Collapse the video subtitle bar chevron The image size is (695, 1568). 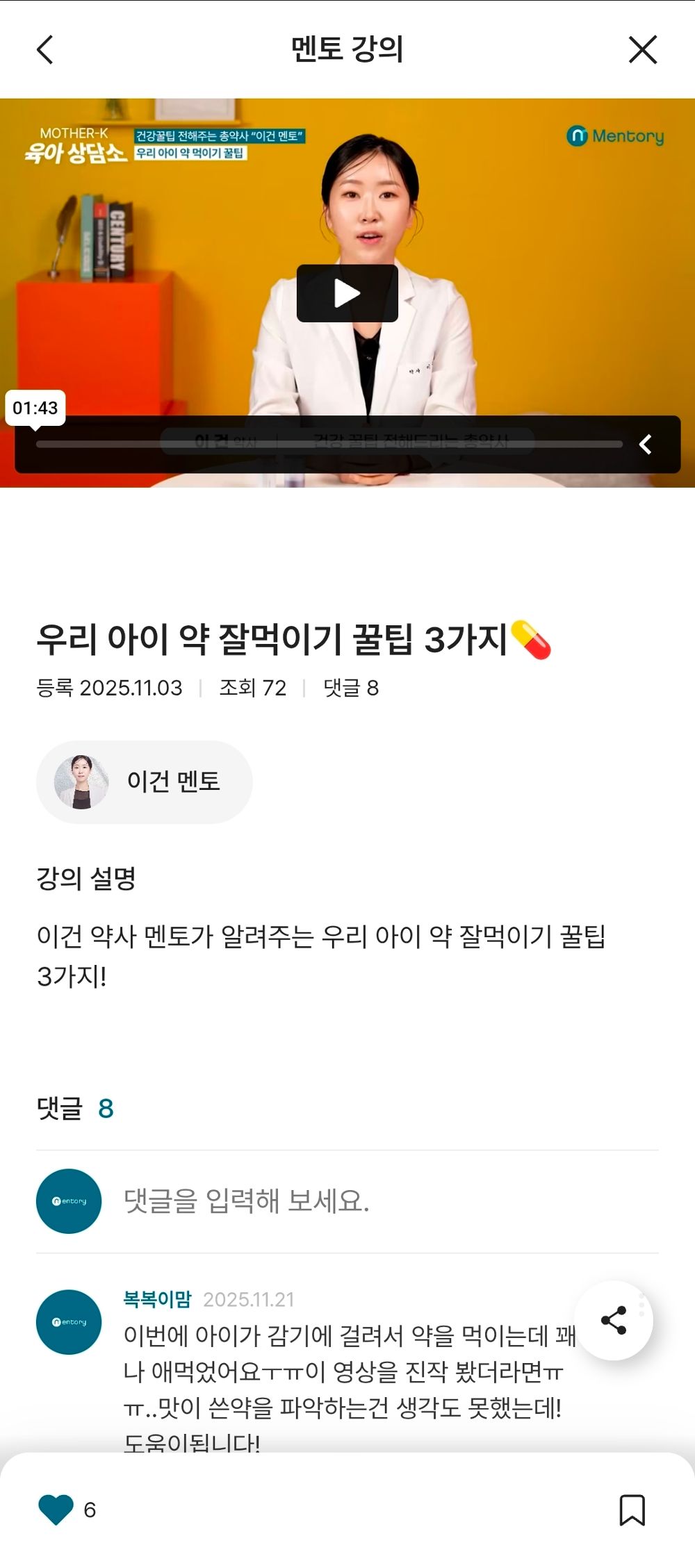pos(646,443)
